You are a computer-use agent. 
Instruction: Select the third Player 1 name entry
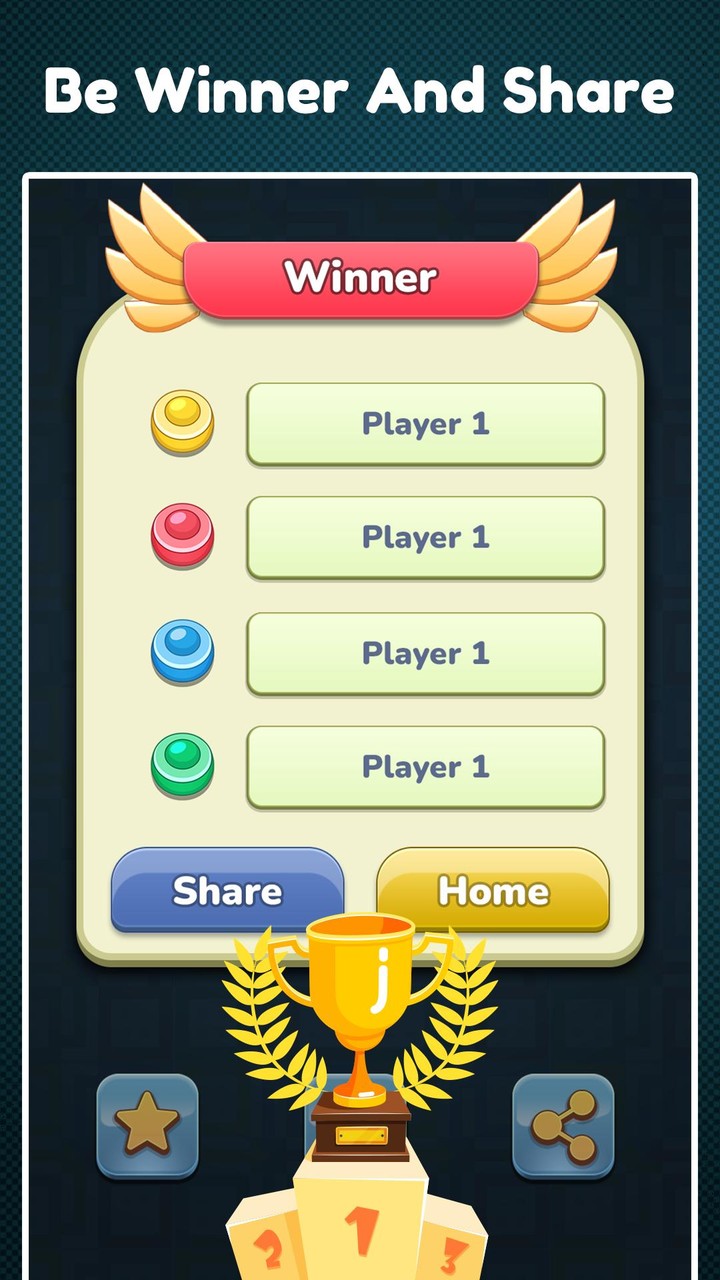[425, 652]
